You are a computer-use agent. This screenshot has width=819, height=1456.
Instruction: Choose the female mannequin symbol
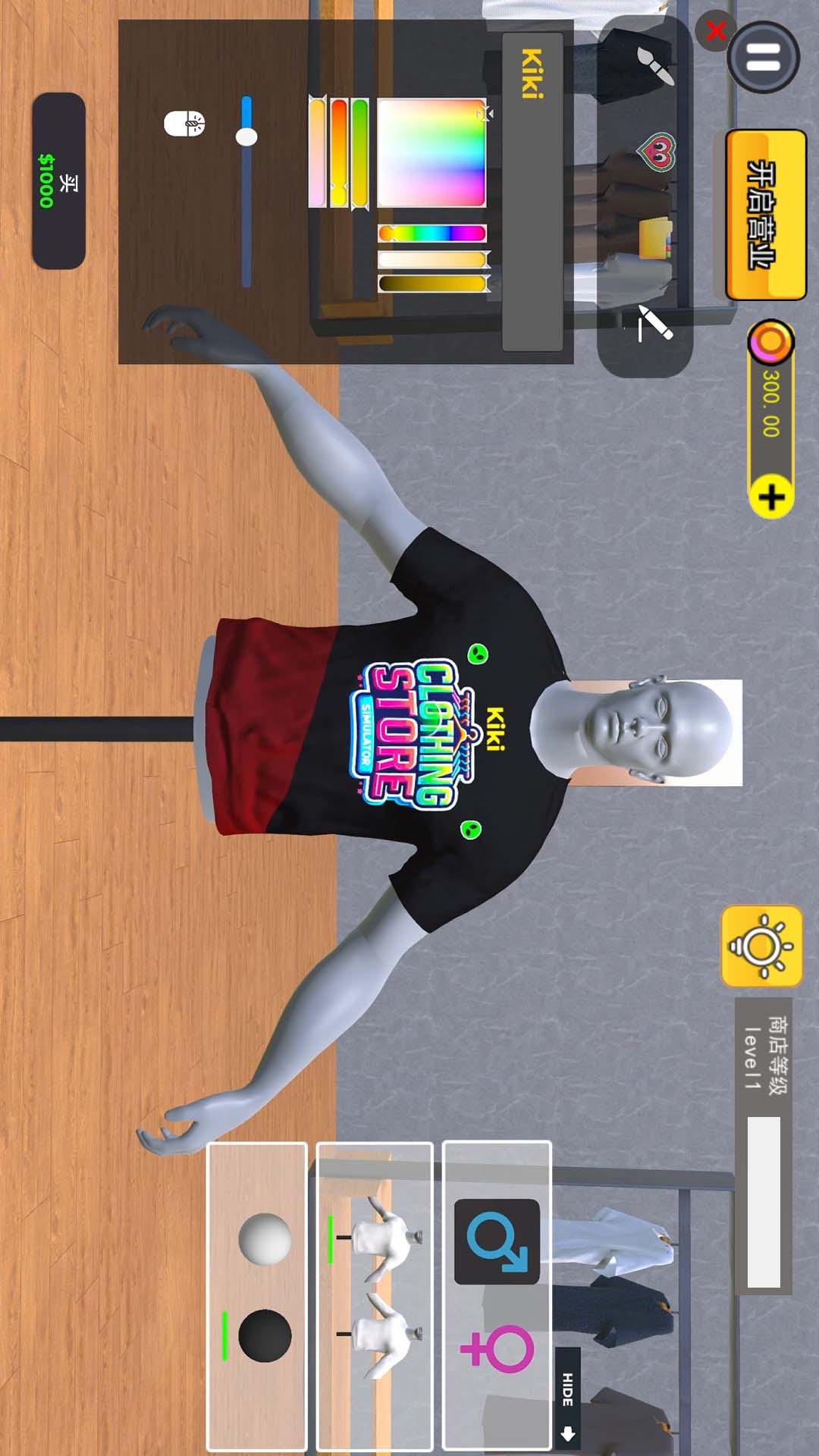[x=497, y=1349]
